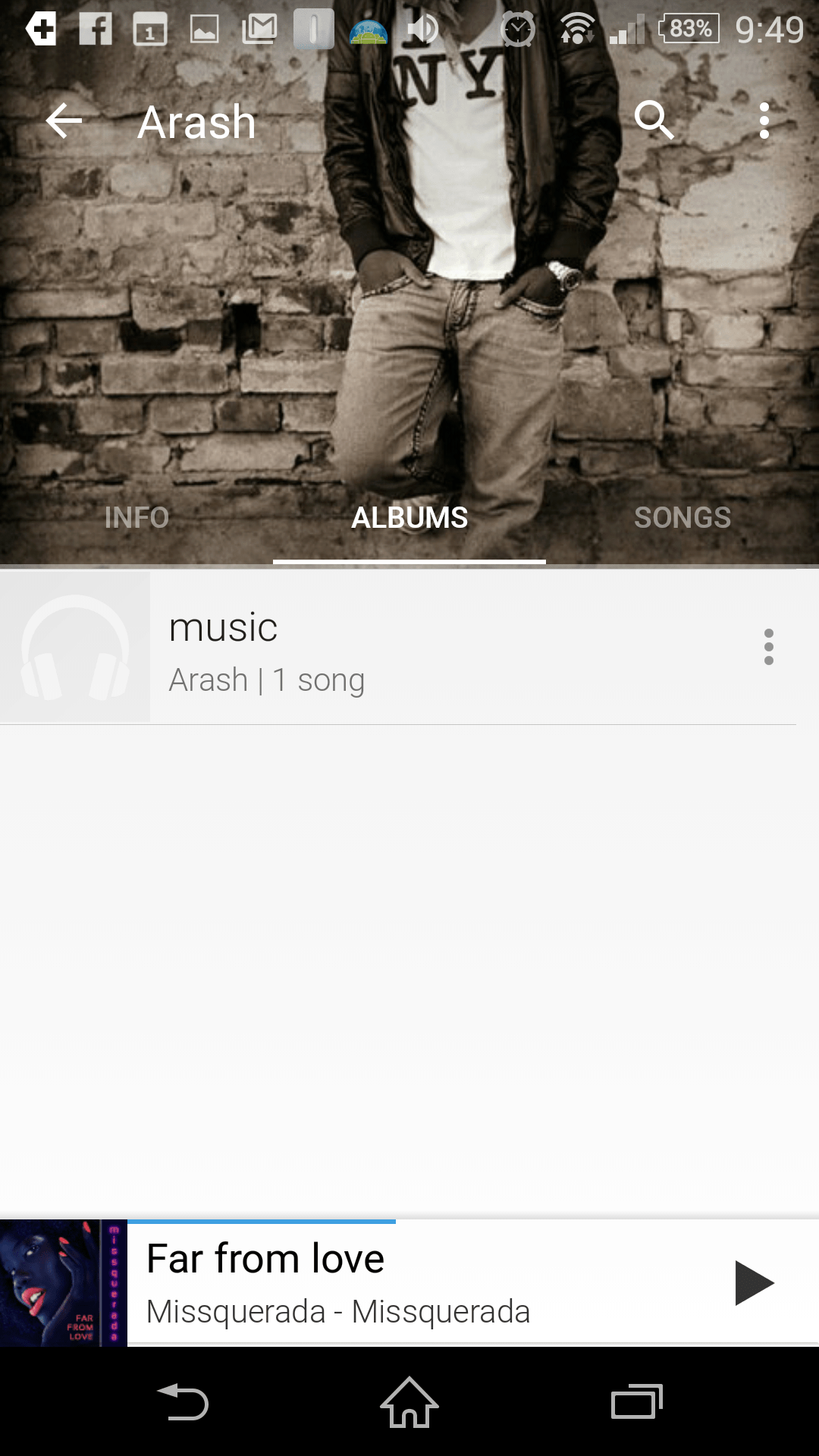Go back from the Arash page
This screenshot has width=819, height=1456.
click(64, 121)
